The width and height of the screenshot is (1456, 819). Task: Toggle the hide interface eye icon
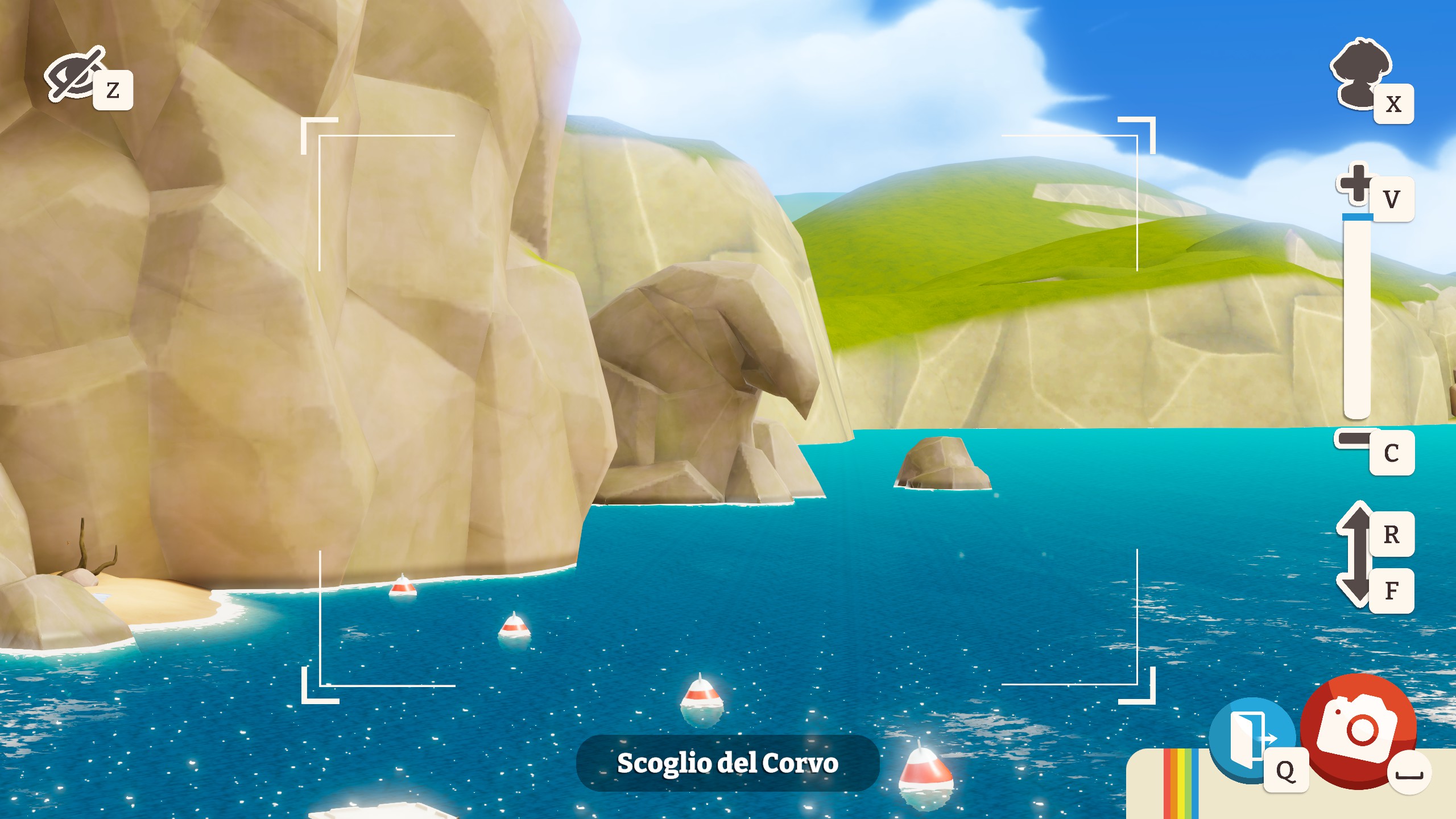point(74,77)
